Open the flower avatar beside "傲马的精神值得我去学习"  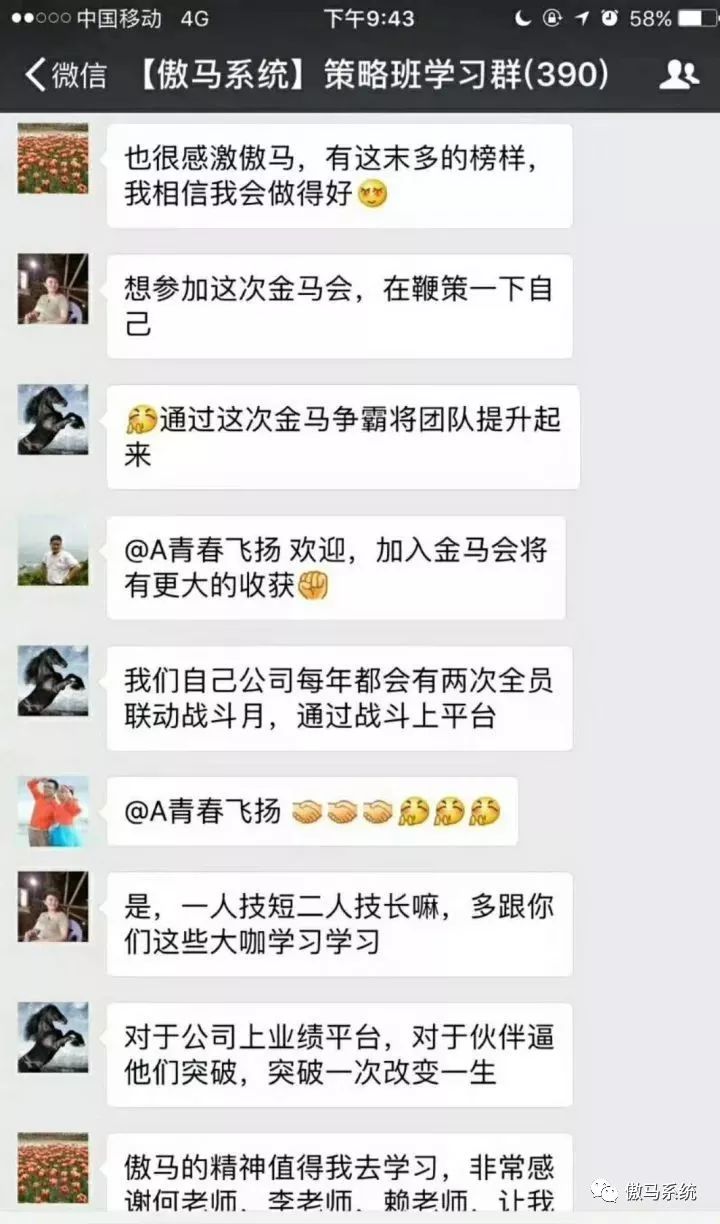click(53, 1168)
